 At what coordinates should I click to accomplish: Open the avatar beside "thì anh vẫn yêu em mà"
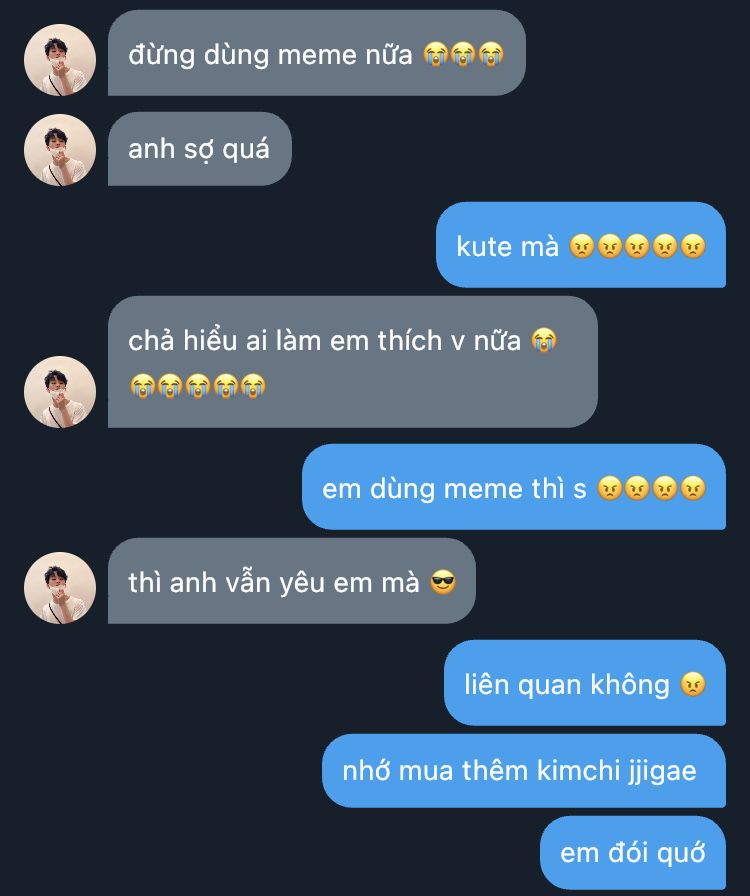click(59, 588)
